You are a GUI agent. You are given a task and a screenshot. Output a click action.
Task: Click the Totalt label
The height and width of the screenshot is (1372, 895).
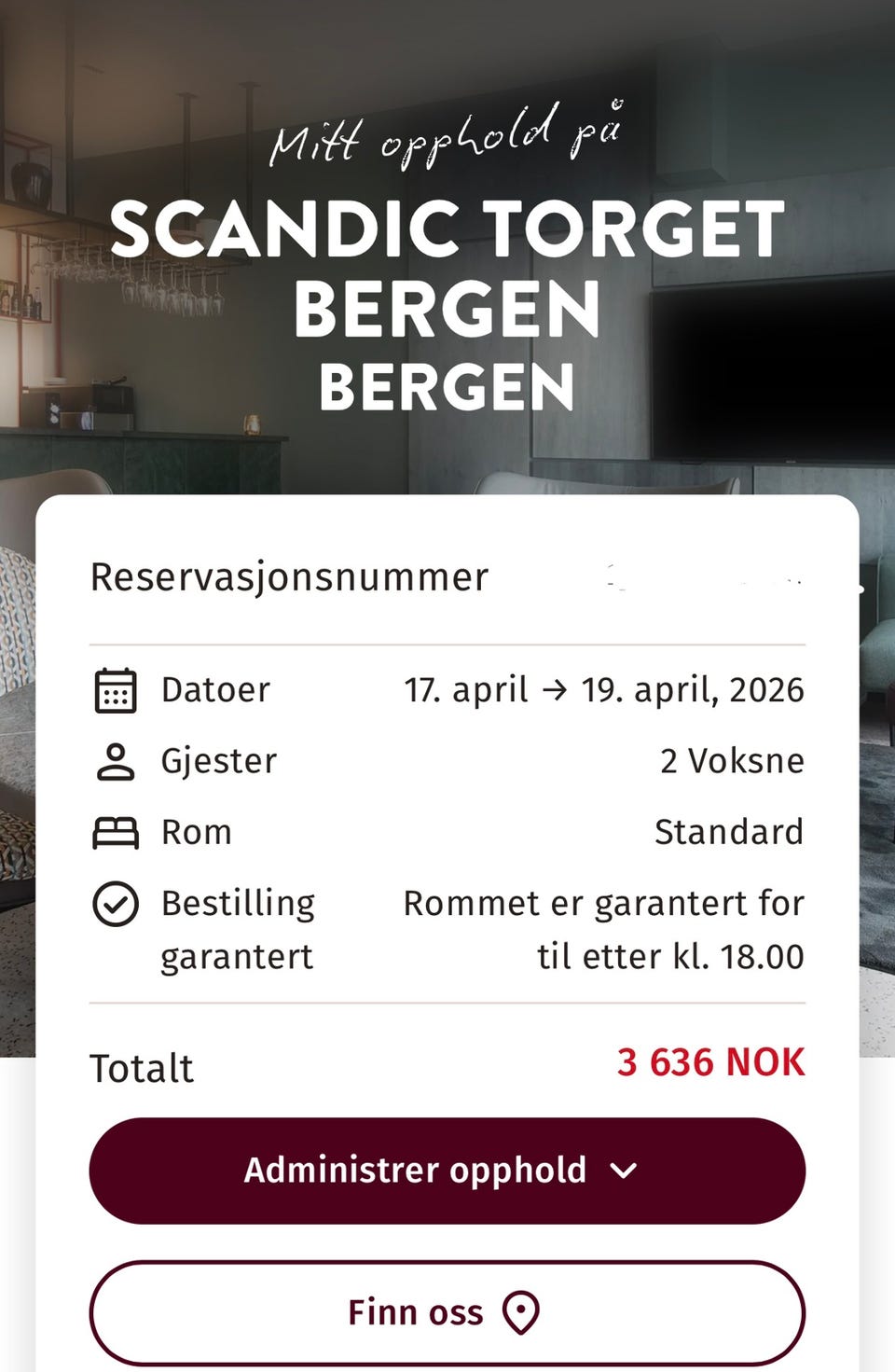click(x=140, y=1066)
